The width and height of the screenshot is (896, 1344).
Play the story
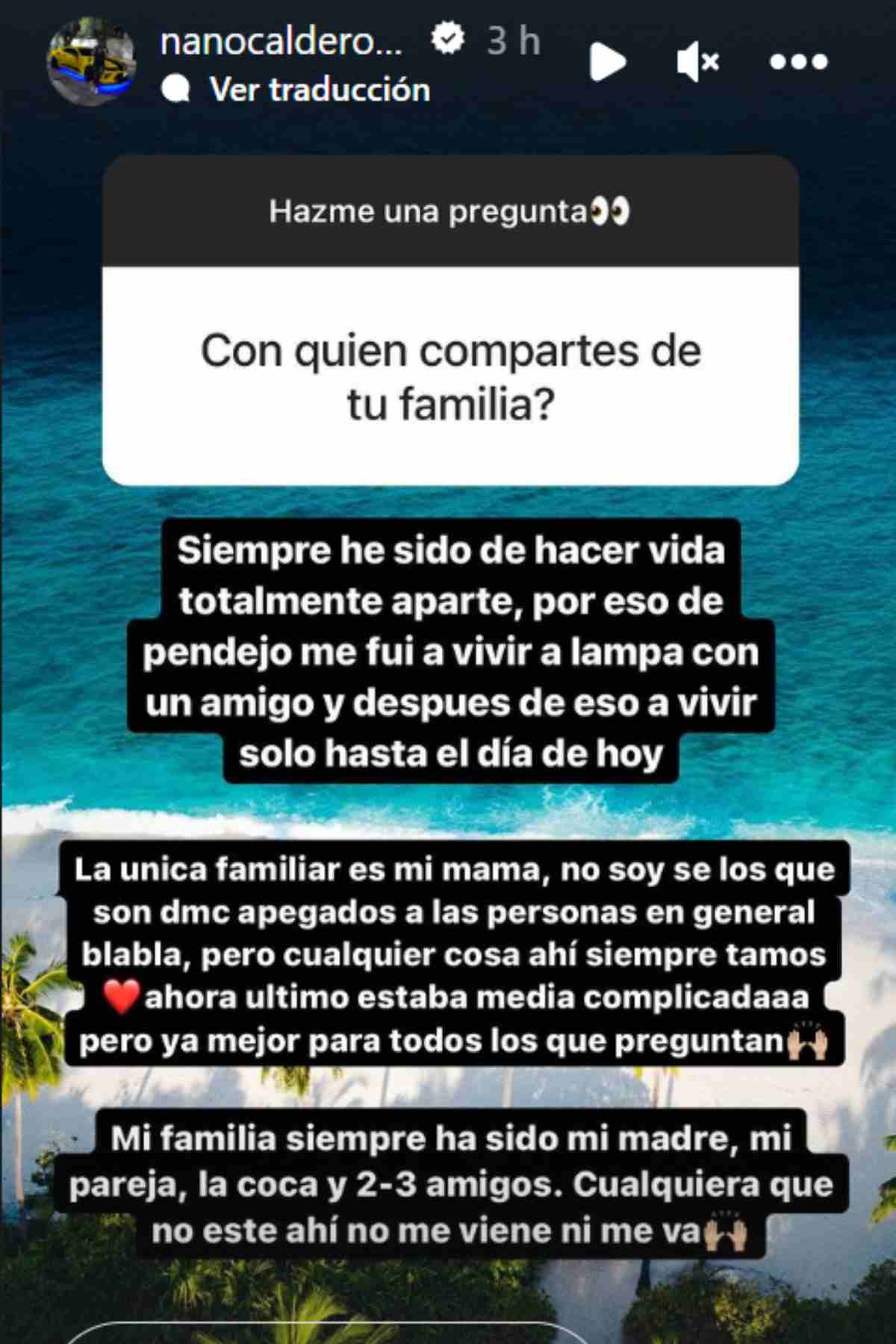point(607,61)
